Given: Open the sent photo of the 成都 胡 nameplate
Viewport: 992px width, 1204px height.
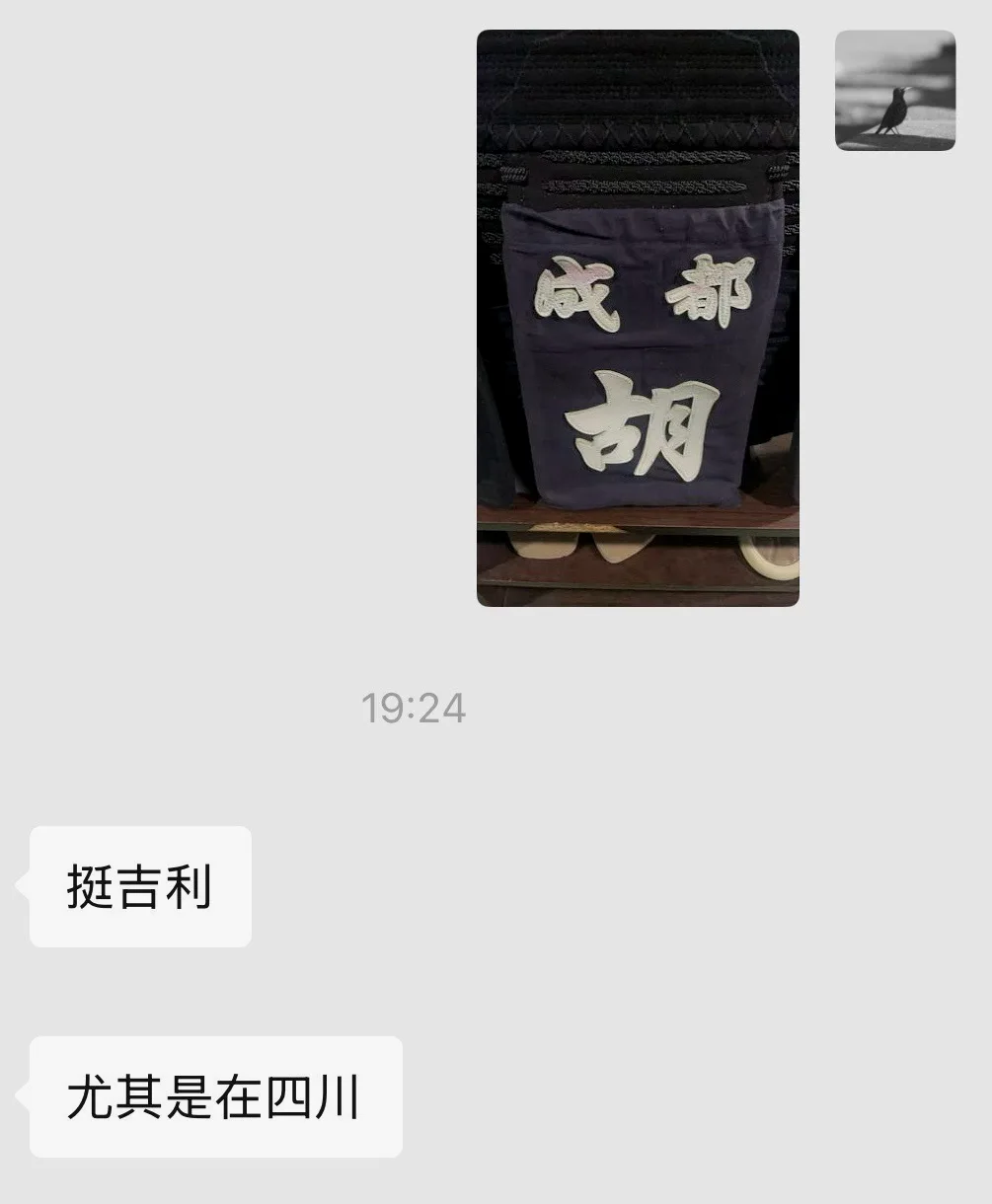Looking at the screenshot, I should 638,318.
